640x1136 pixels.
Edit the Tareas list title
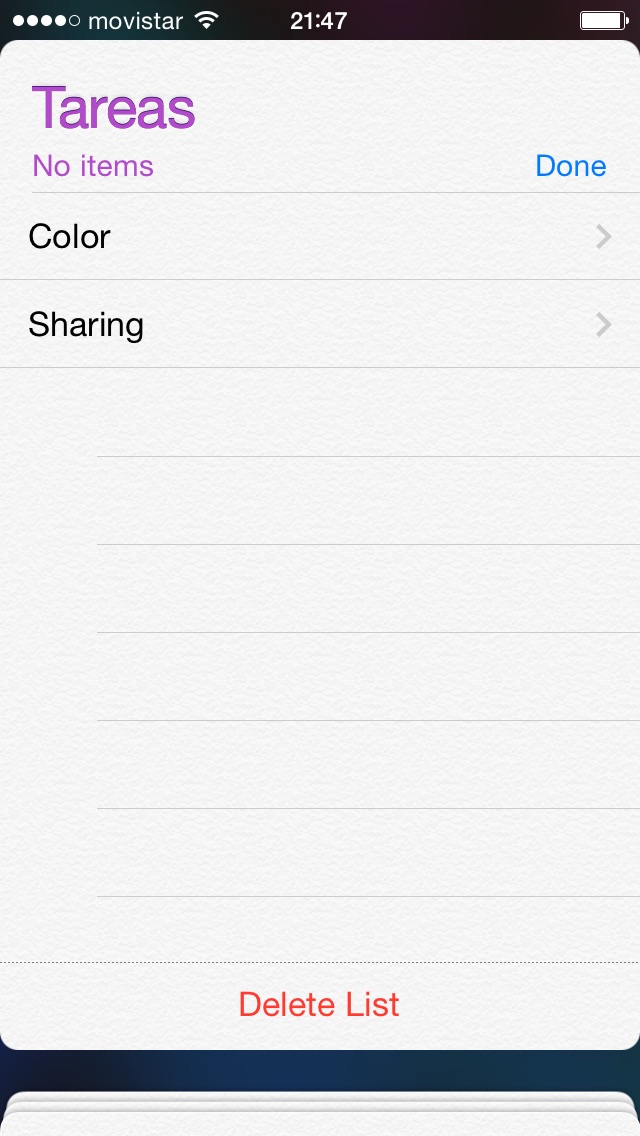[x=114, y=108]
